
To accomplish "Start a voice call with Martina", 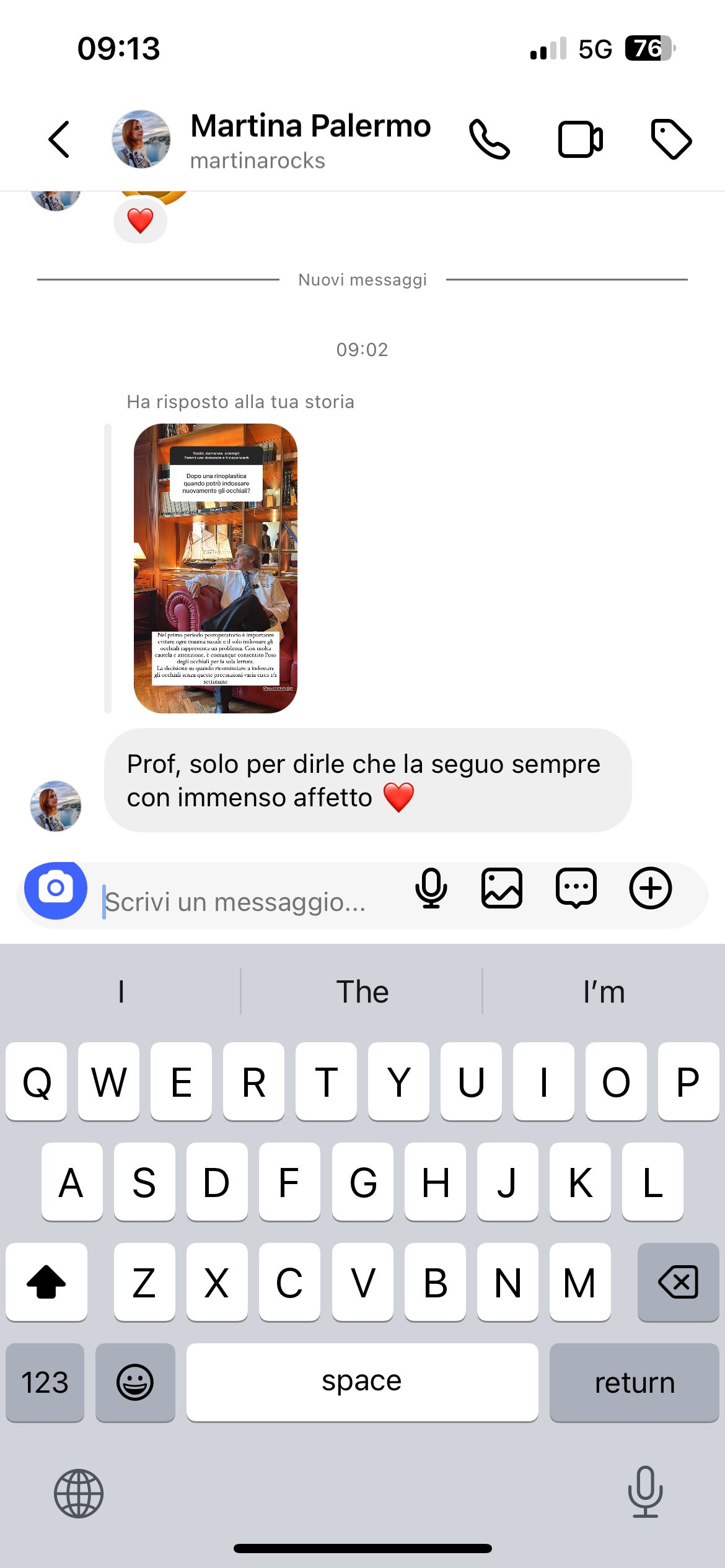I will pyautogui.click(x=489, y=139).
